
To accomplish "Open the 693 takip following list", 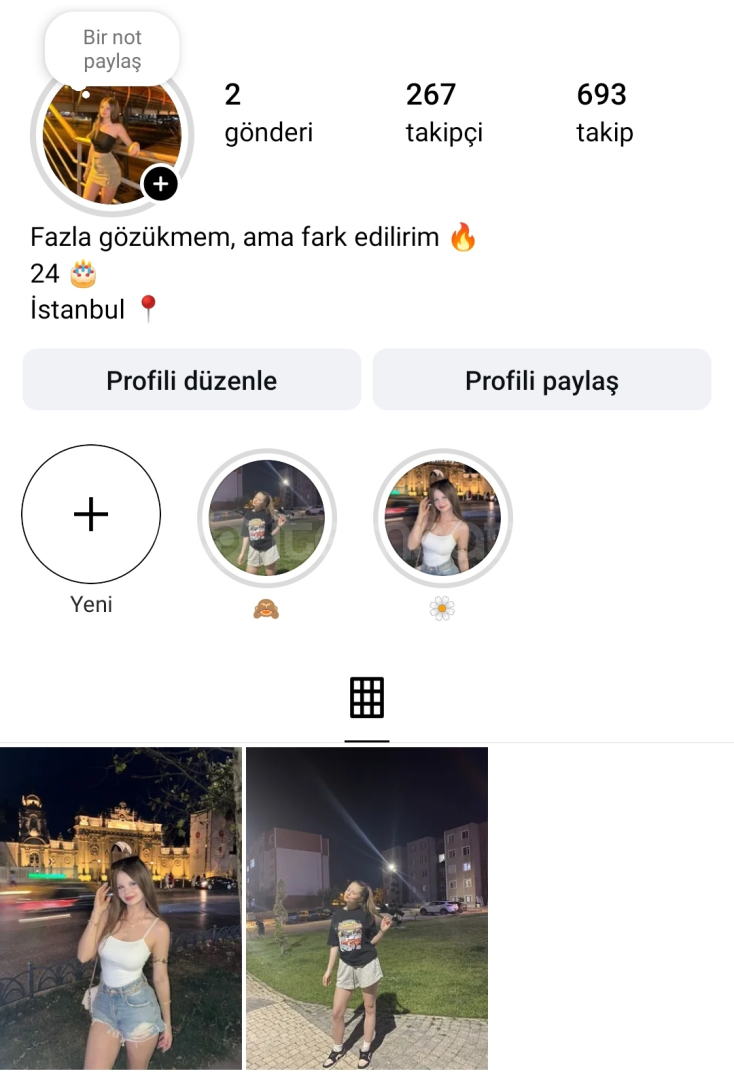I will point(604,113).
